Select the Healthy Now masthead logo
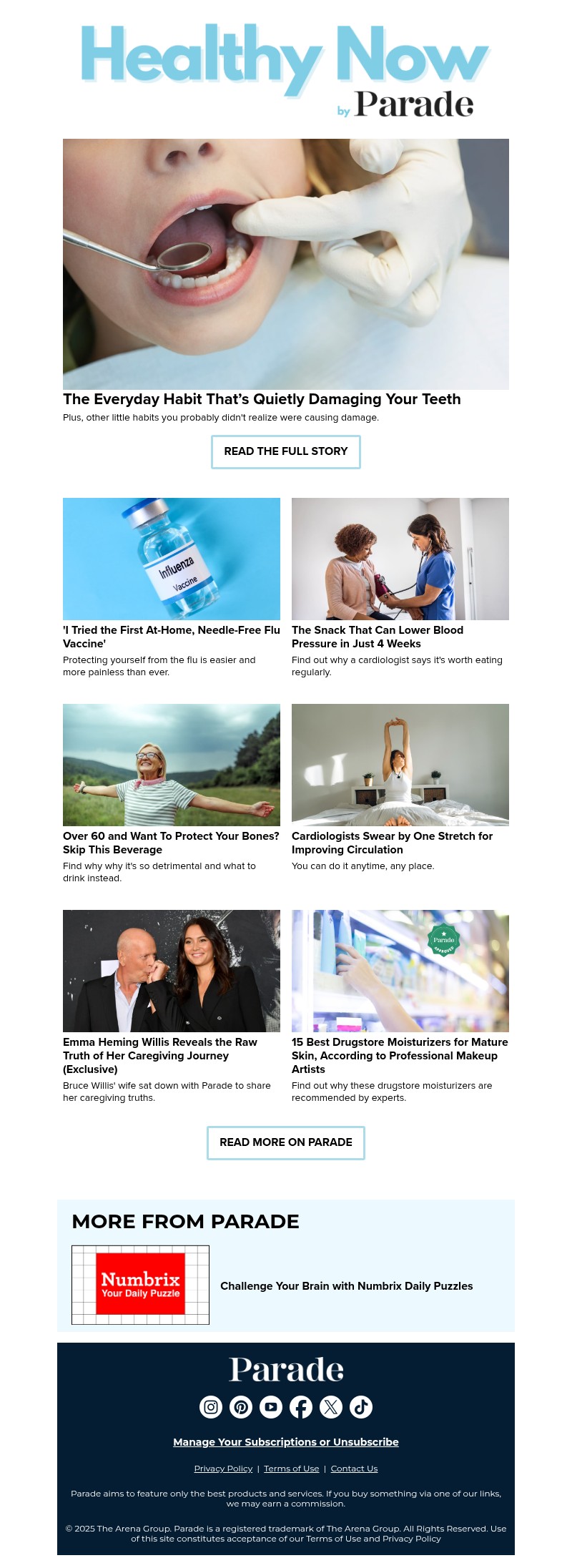Image resolution: width=572 pixels, height=1568 pixels. 285,69
